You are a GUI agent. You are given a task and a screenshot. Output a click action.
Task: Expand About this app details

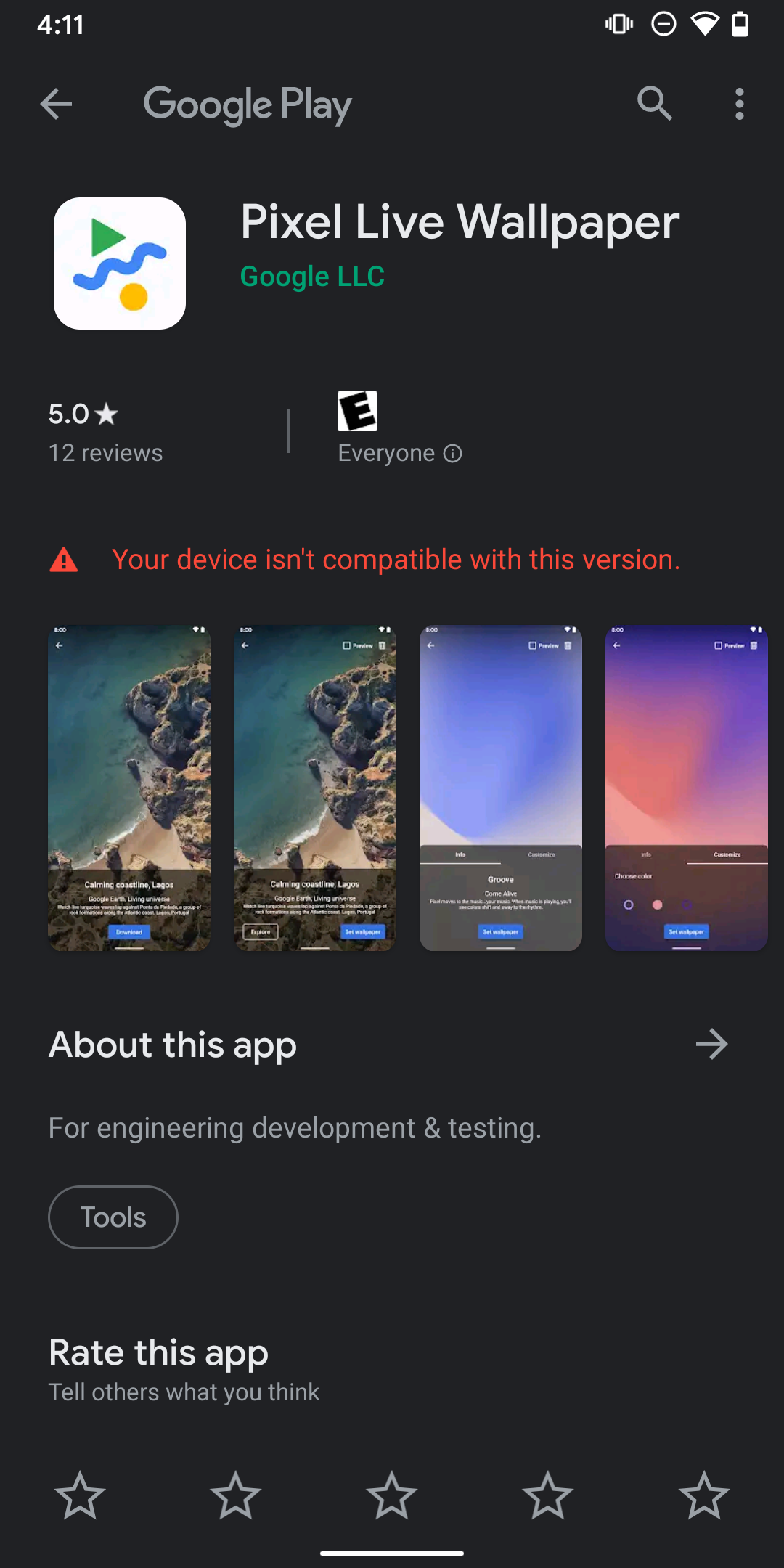[712, 1044]
